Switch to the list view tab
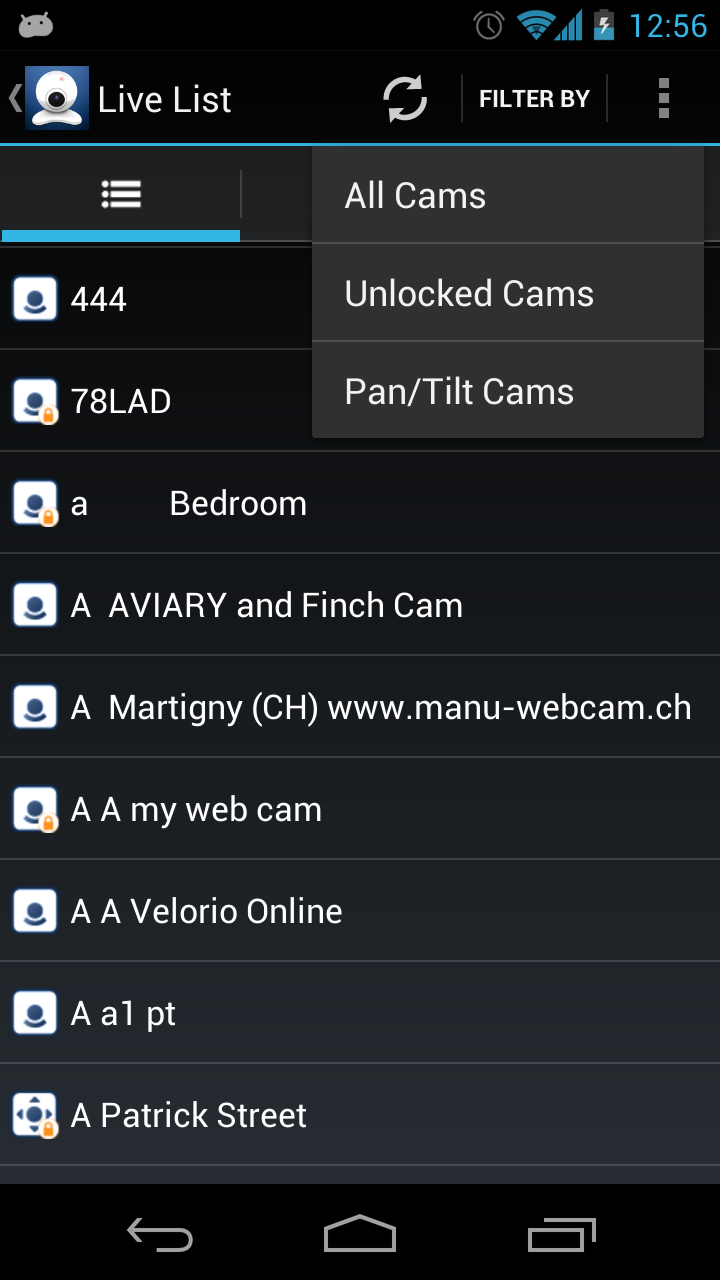 [x=121, y=195]
